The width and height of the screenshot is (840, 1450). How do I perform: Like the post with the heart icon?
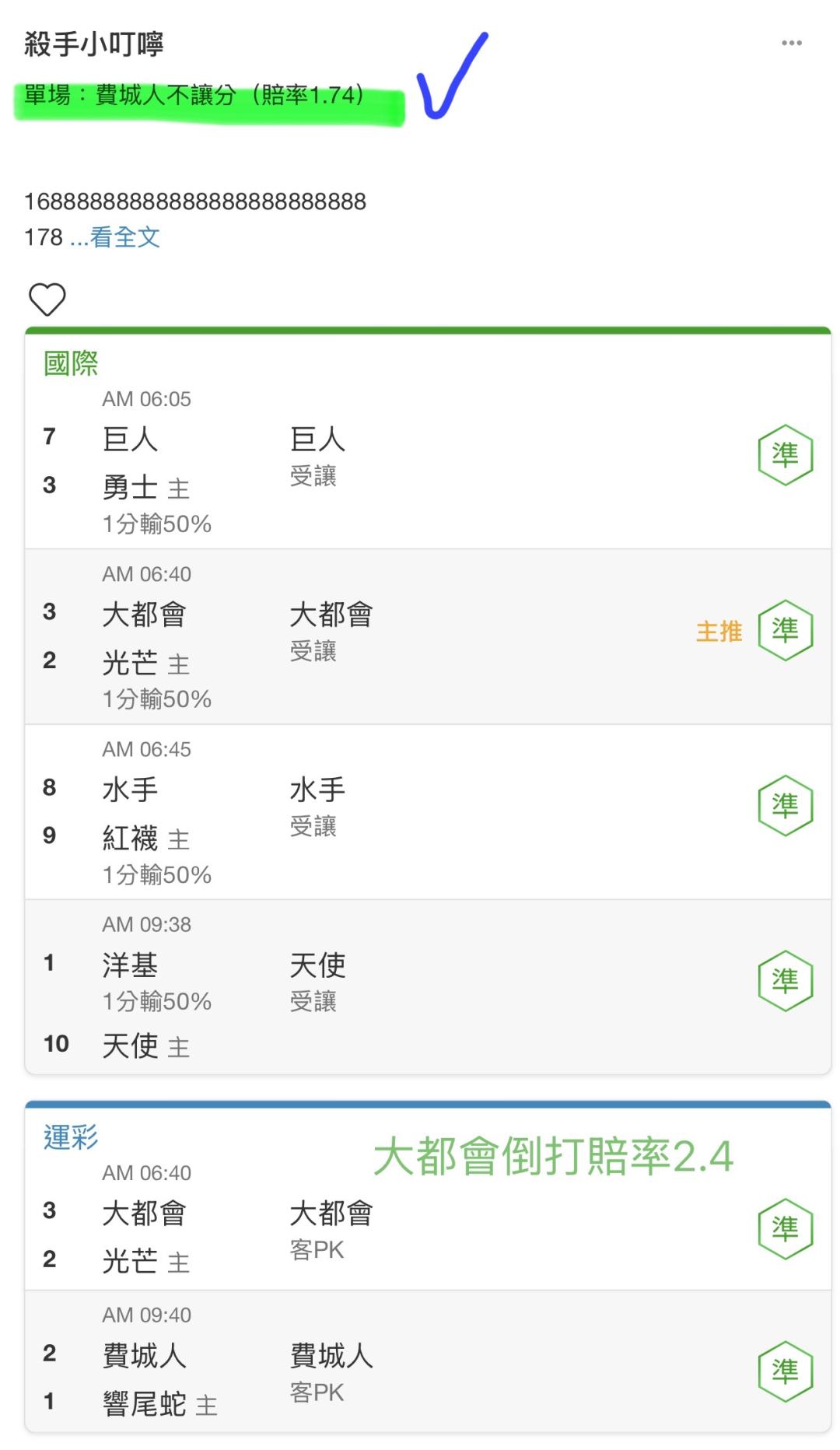[x=47, y=299]
